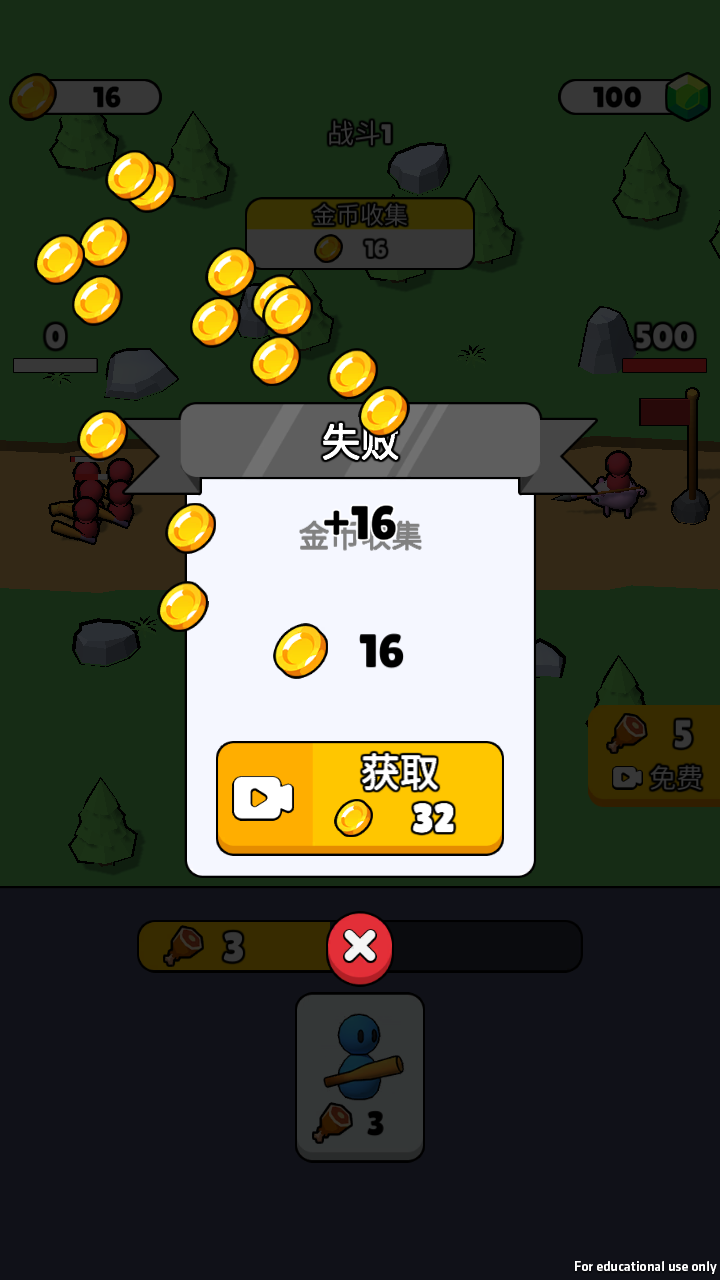The image size is (720, 1280).
Task: Dismiss the 失败 dialog with the red X
Action: [360, 947]
